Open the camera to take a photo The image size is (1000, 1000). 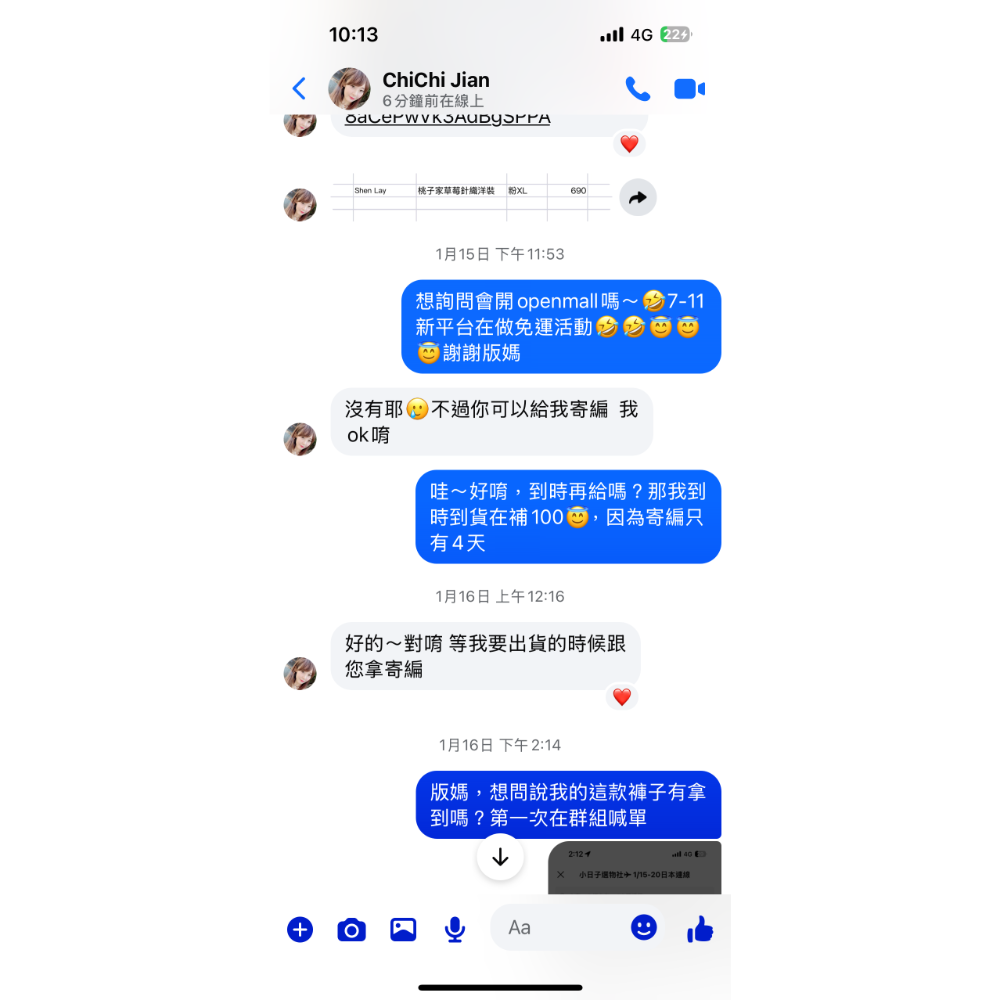click(x=351, y=930)
